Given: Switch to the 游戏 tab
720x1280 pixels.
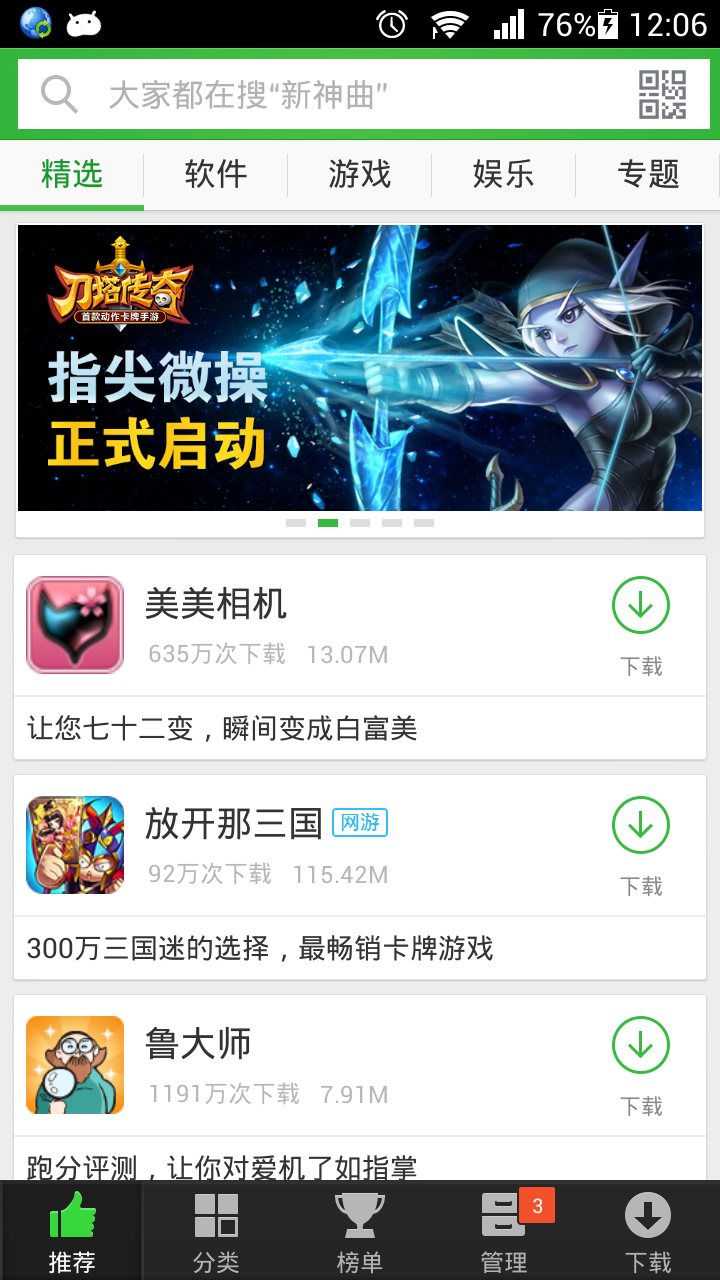Looking at the screenshot, I should tap(359, 175).
